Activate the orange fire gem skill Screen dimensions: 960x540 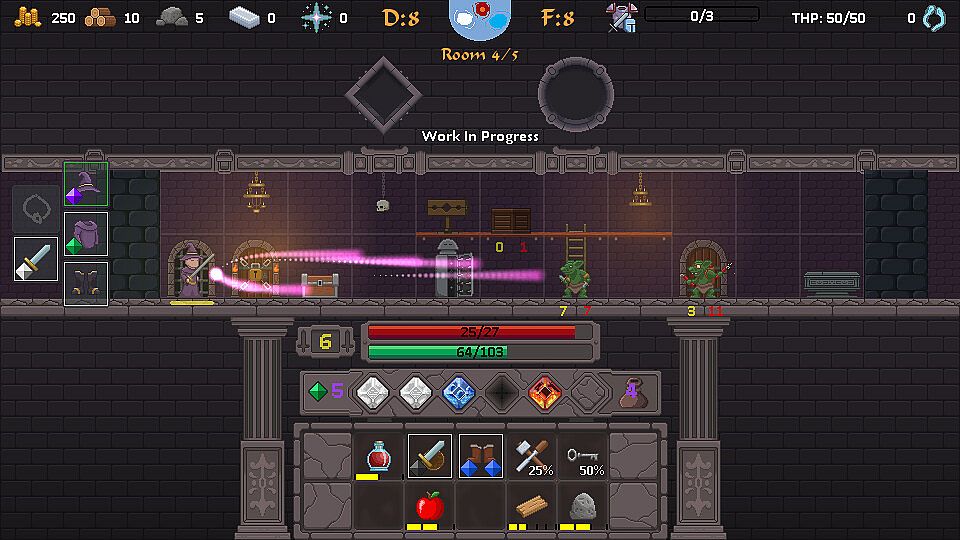pos(545,393)
